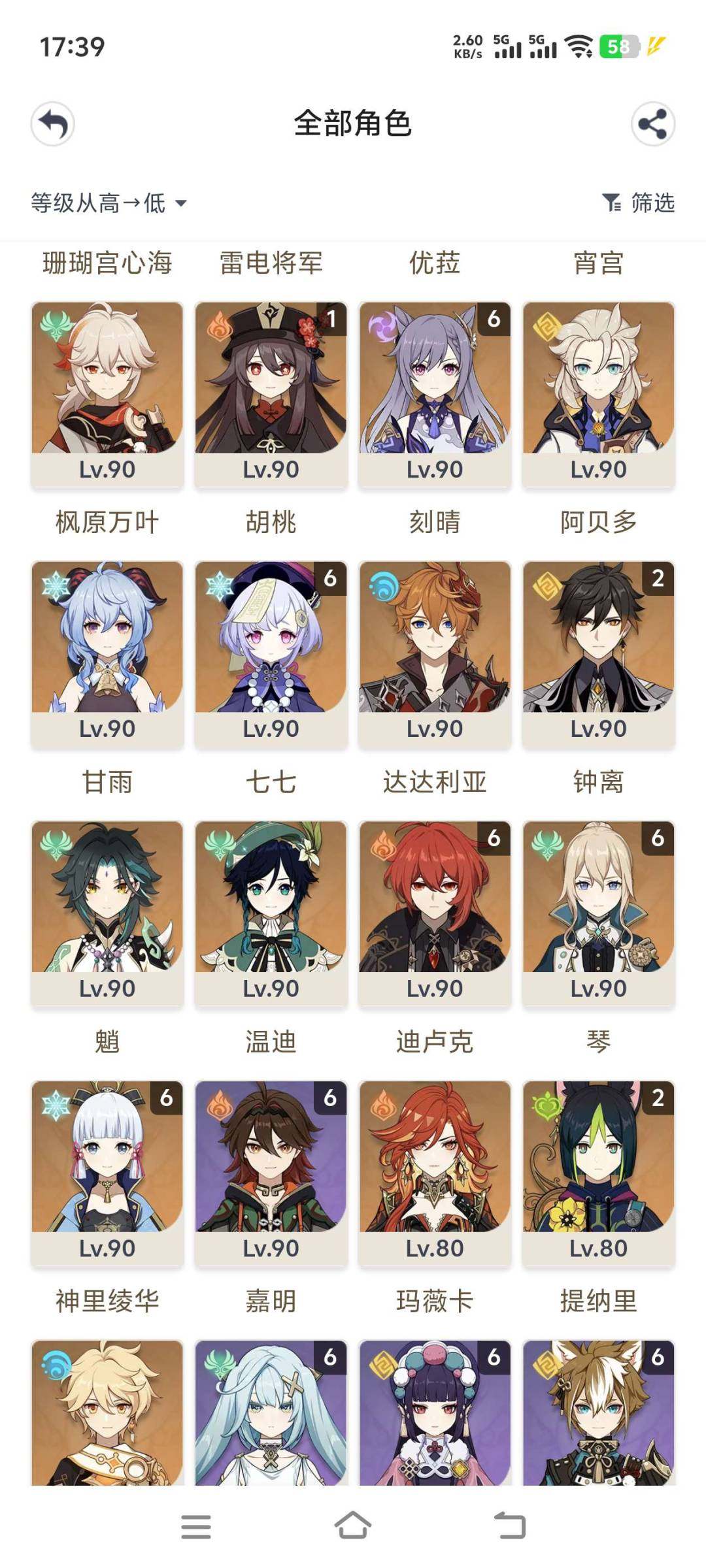Open 神里绫华 character card

point(107,1171)
